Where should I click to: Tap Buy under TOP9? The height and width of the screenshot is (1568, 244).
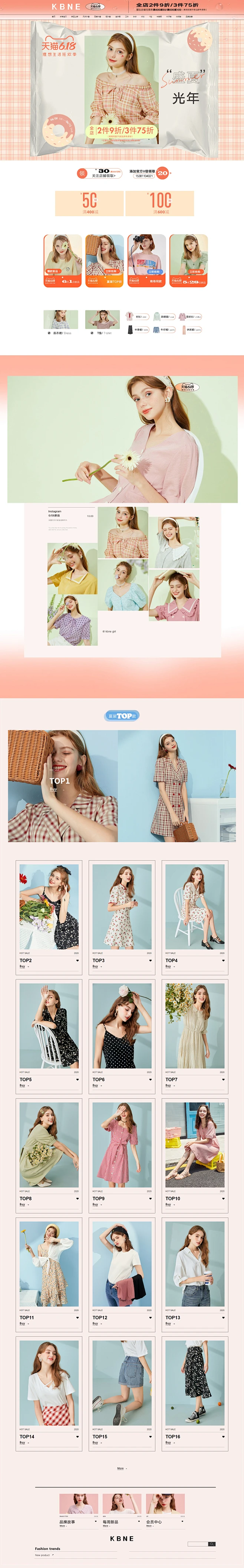pyautogui.click(x=96, y=1204)
